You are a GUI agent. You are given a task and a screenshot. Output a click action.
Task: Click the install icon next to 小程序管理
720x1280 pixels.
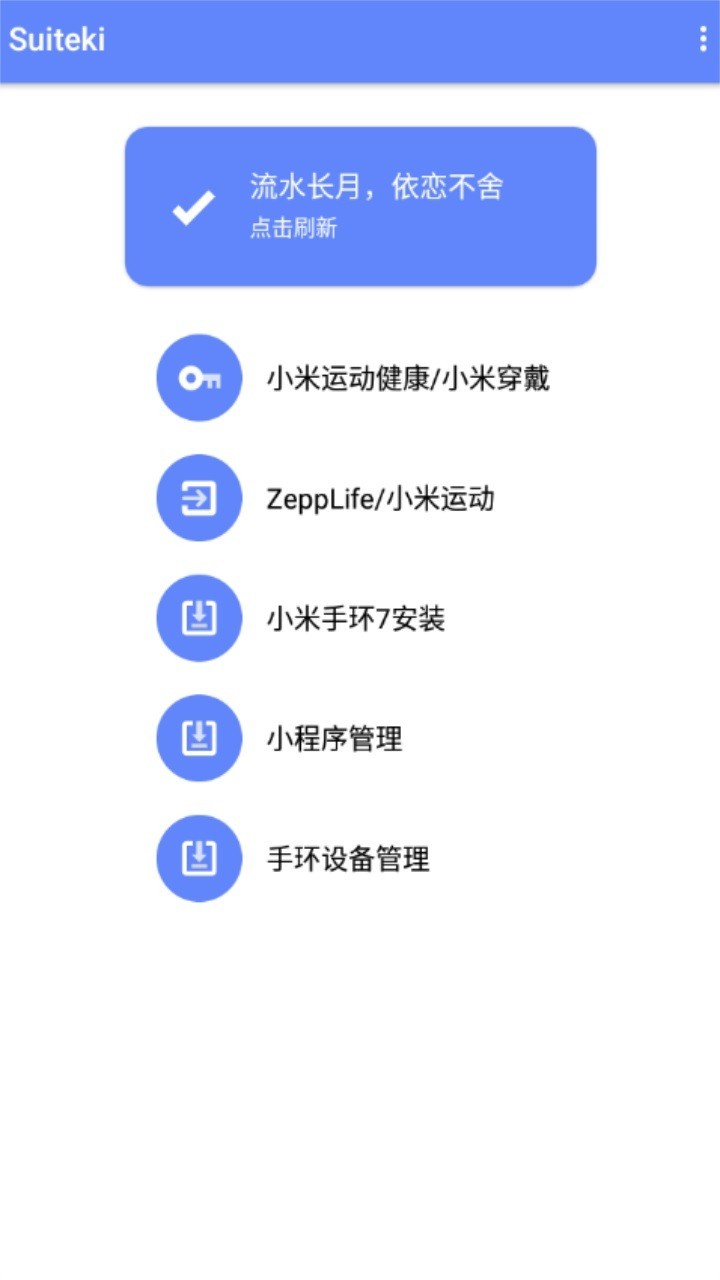click(x=198, y=740)
